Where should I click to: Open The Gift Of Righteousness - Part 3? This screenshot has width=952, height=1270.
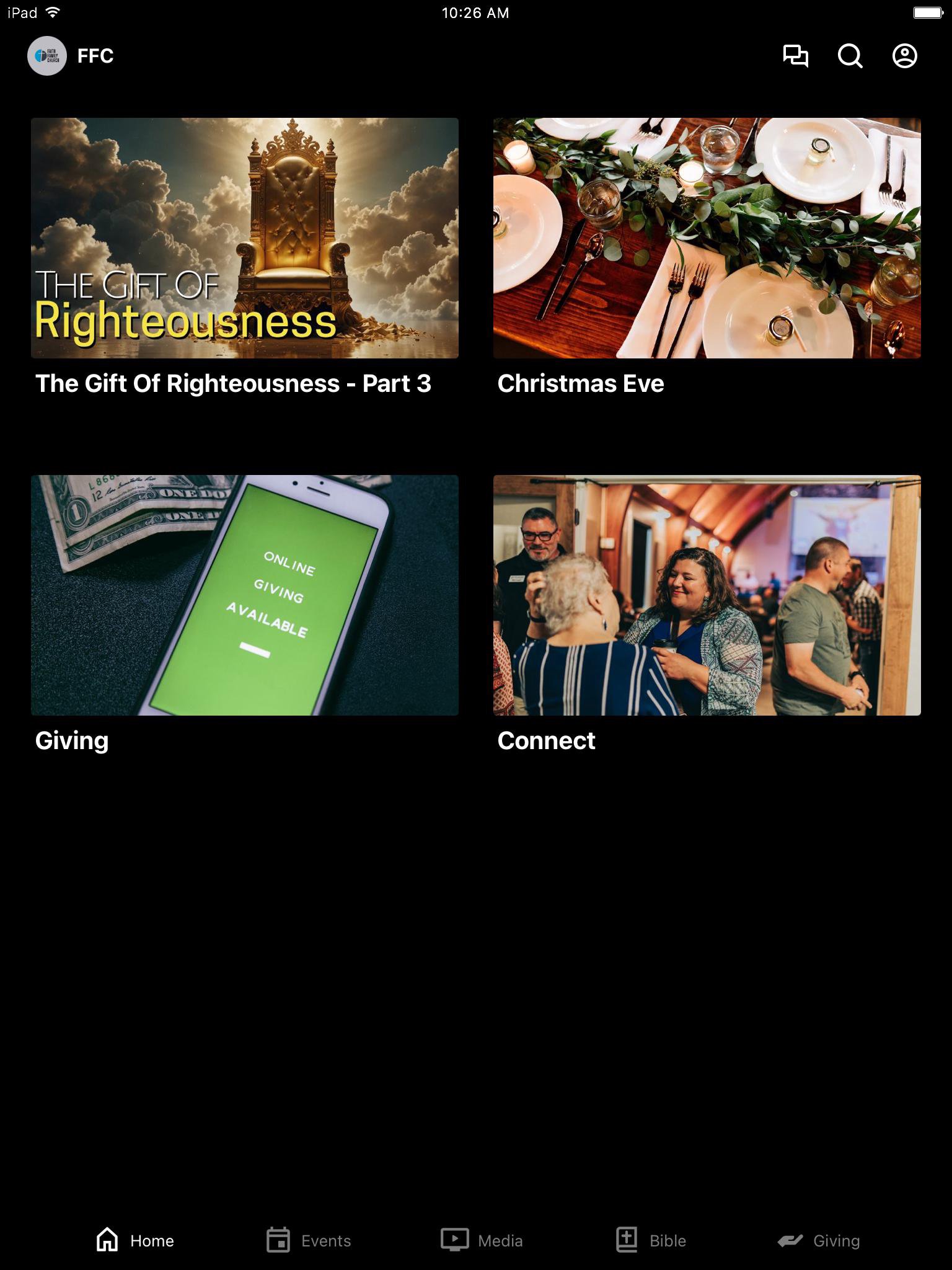(245, 238)
